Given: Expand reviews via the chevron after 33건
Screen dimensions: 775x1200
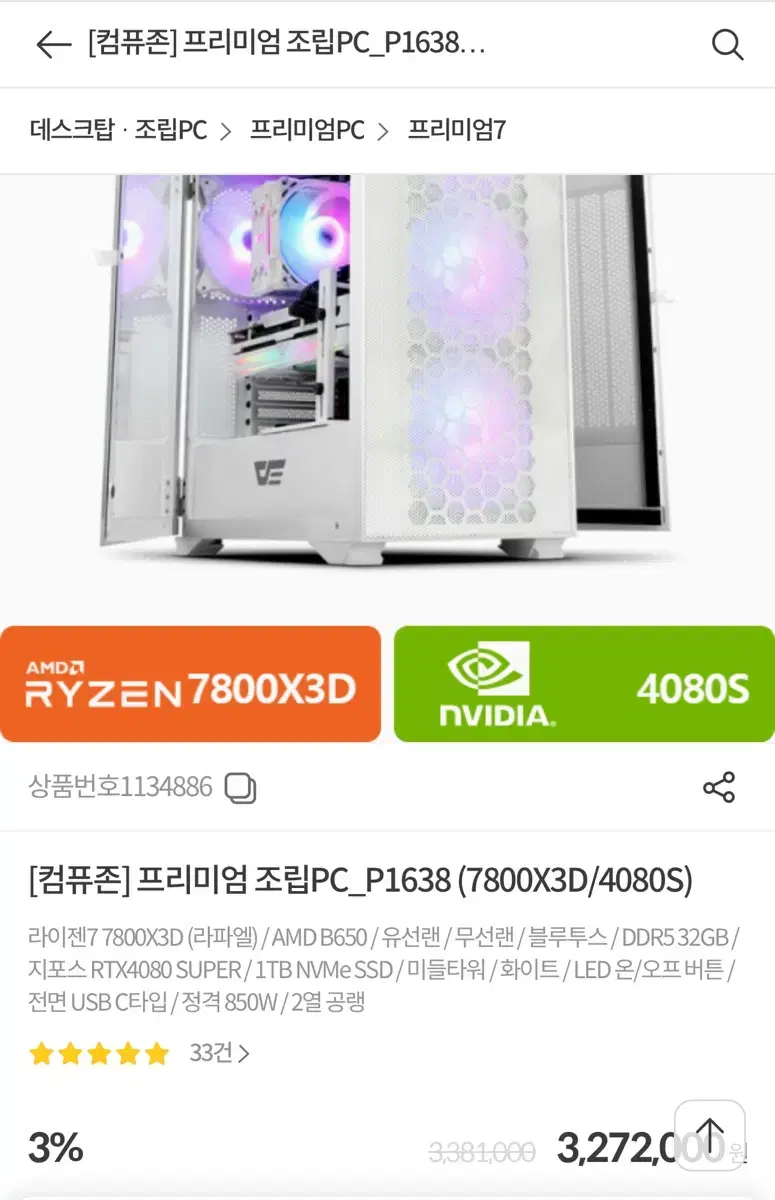Looking at the screenshot, I should (243, 1054).
